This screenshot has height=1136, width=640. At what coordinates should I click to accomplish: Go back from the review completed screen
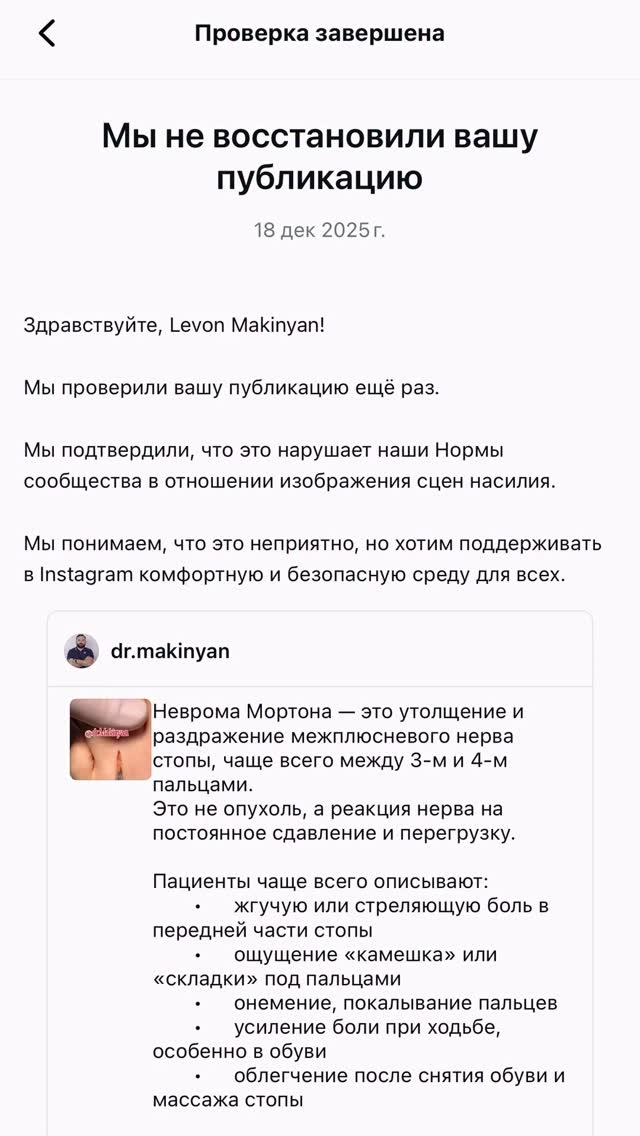47,34
